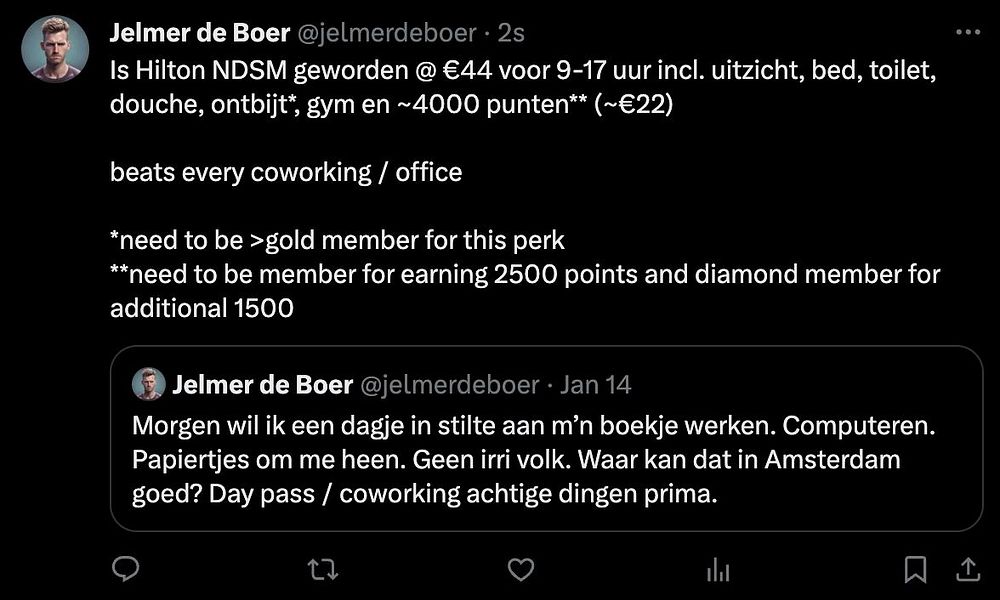This screenshot has width=1000, height=600.
Task: Retweet the Hilton NDSM post
Action: pyautogui.click(x=321, y=569)
